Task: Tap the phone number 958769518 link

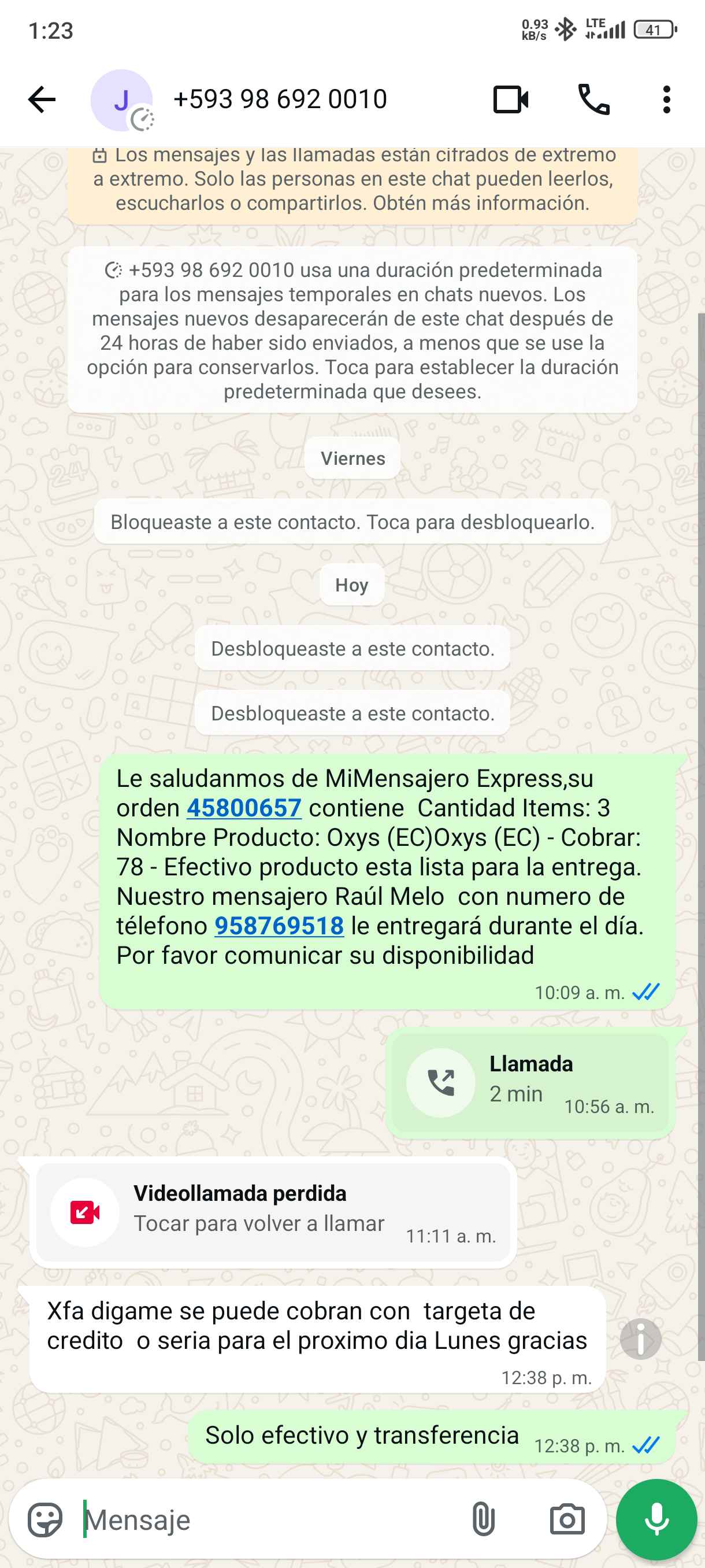Action: pos(279,926)
